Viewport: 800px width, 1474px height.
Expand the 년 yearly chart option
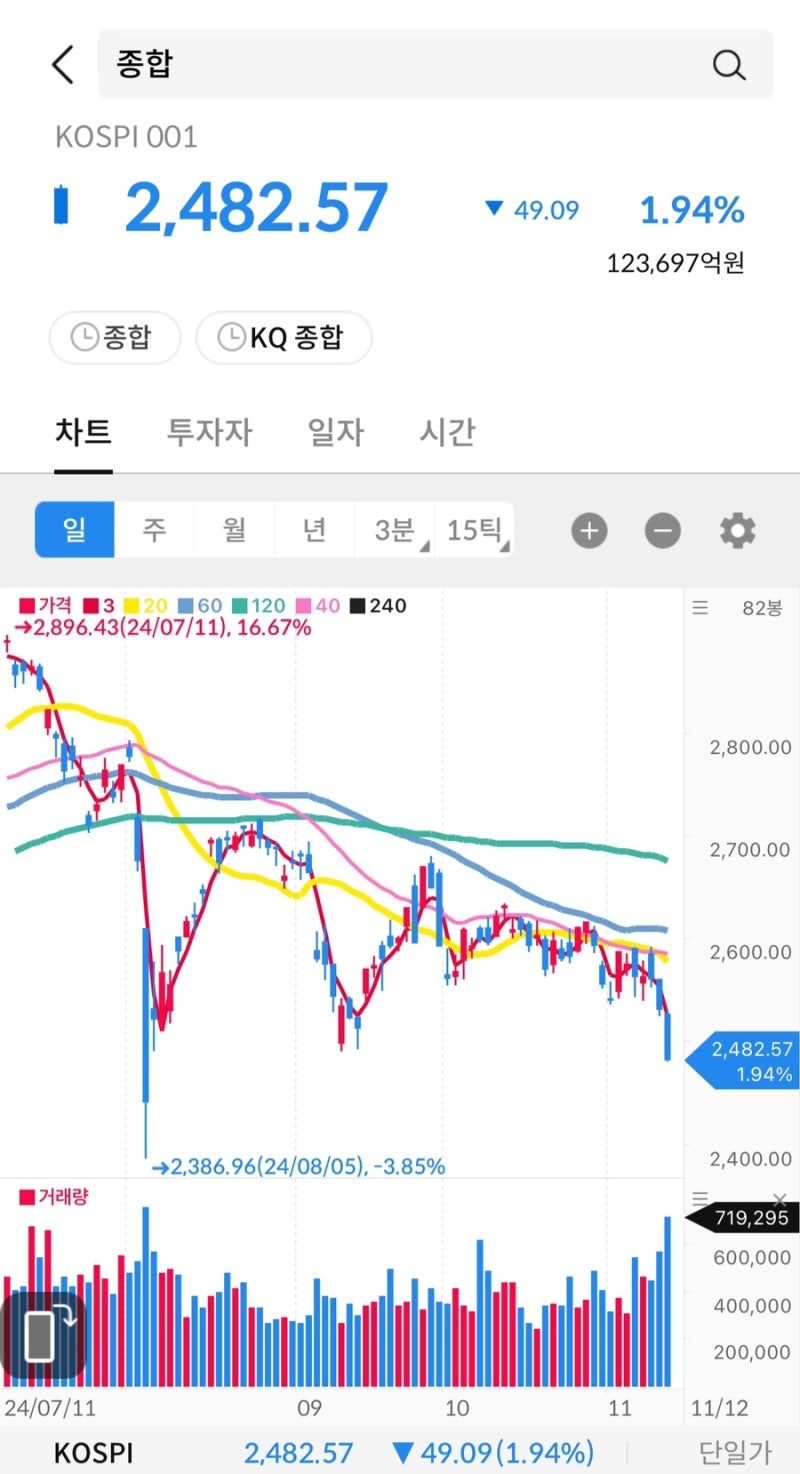click(x=314, y=530)
